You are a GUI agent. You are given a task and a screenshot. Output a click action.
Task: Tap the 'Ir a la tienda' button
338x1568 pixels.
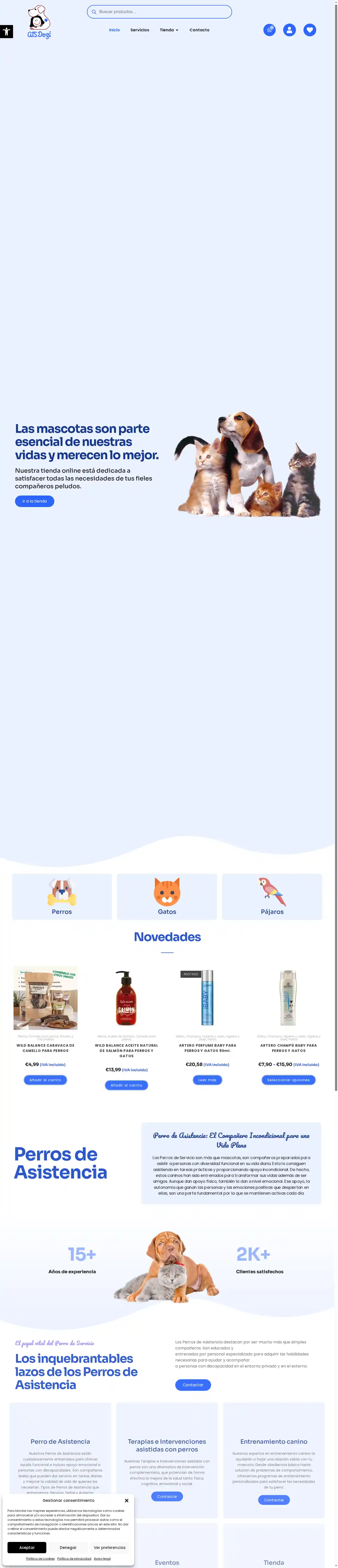coord(35,501)
